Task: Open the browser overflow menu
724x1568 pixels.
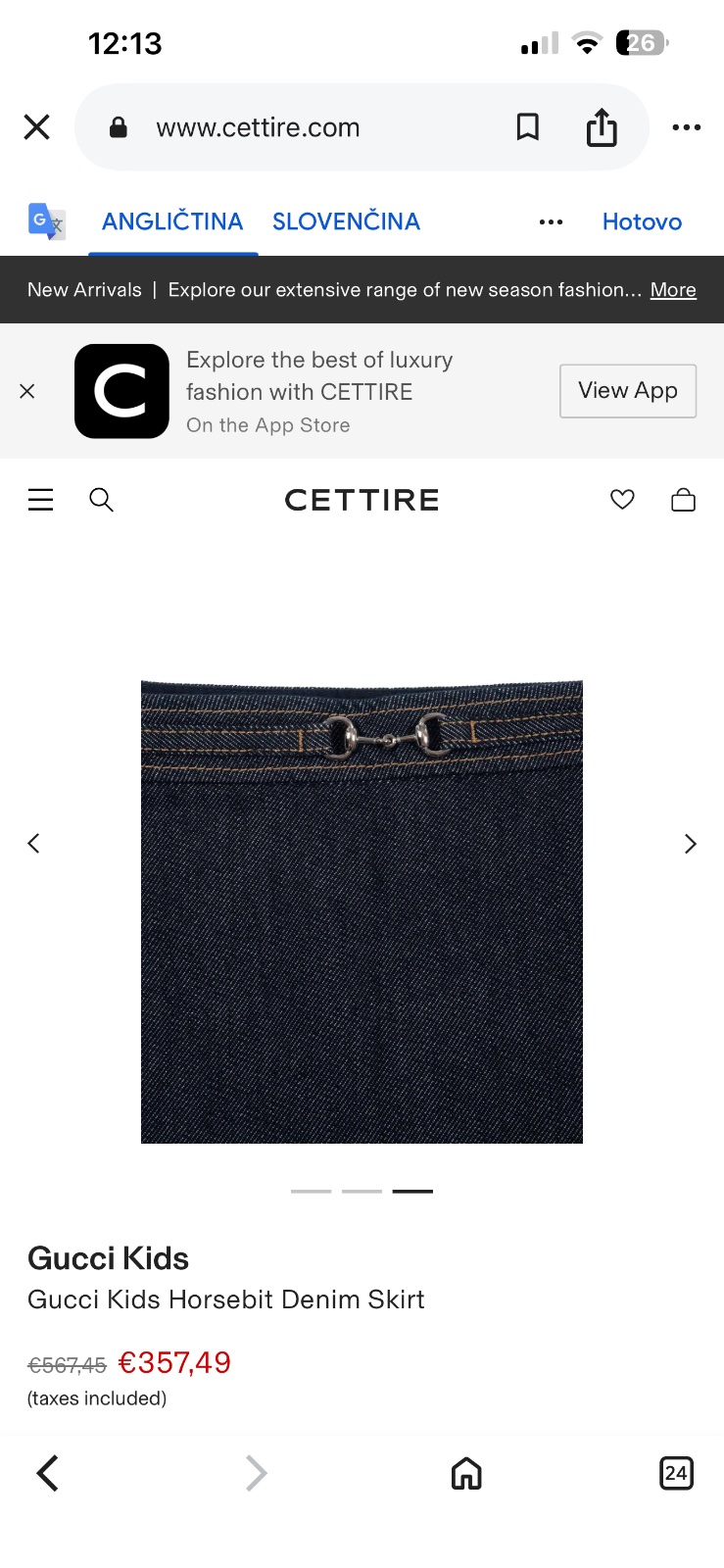Action: coord(686,127)
